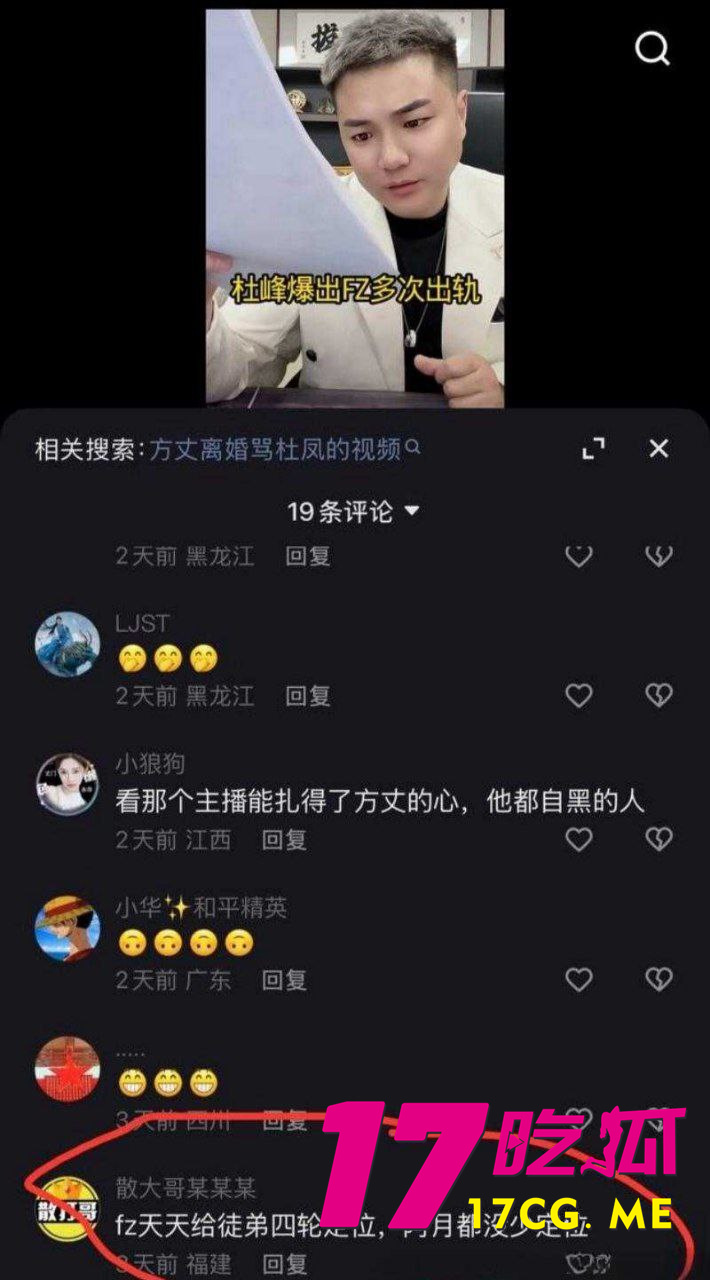
Task: Reply to LJST's comment
Action: coord(308,696)
